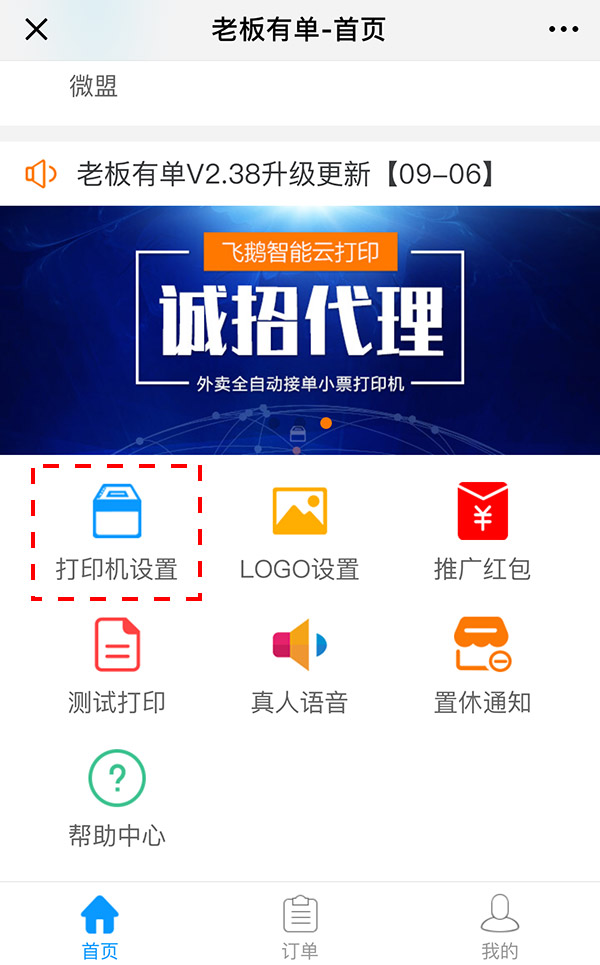600x965 pixels.
Task: Open 置休通知
Action: point(482,665)
